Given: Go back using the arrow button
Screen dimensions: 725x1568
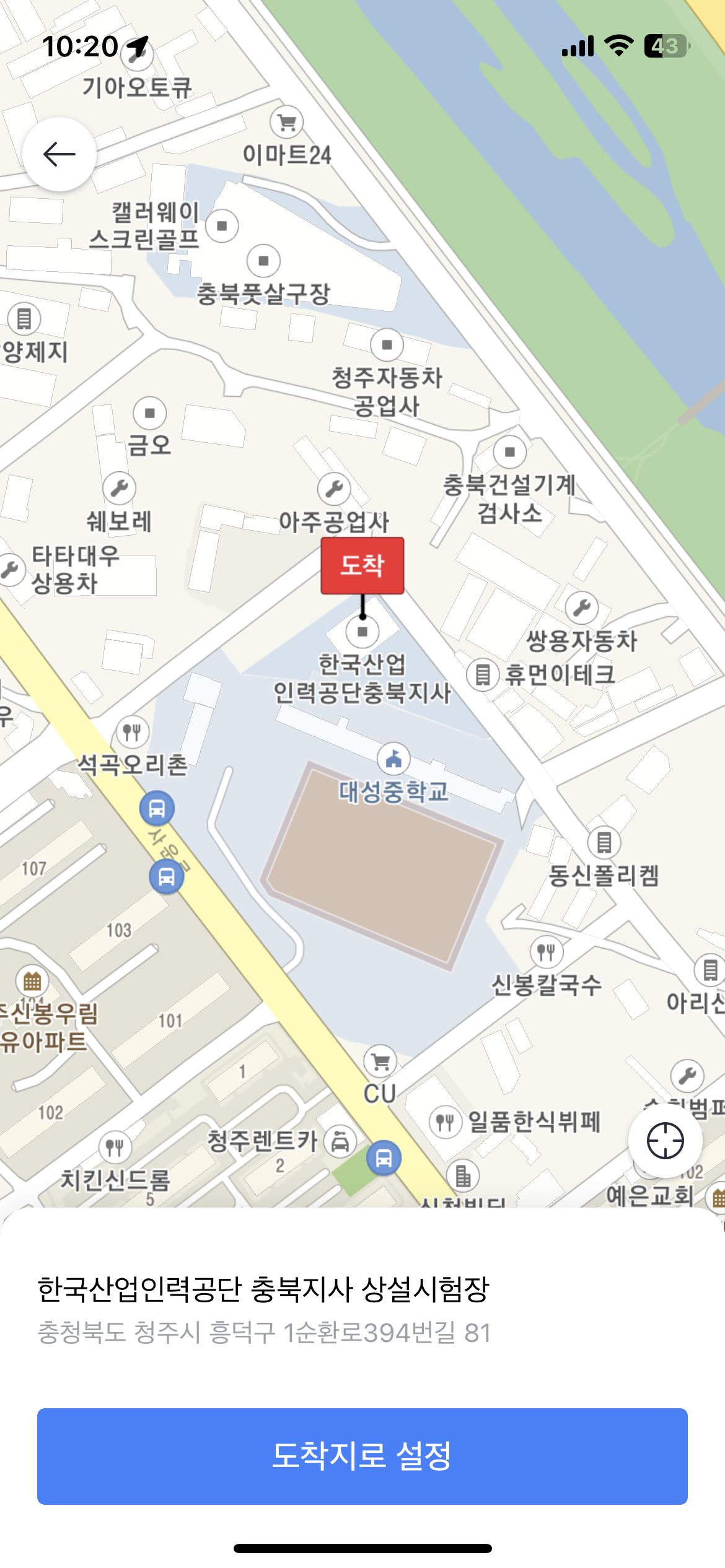Looking at the screenshot, I should [x=59, y=154].
